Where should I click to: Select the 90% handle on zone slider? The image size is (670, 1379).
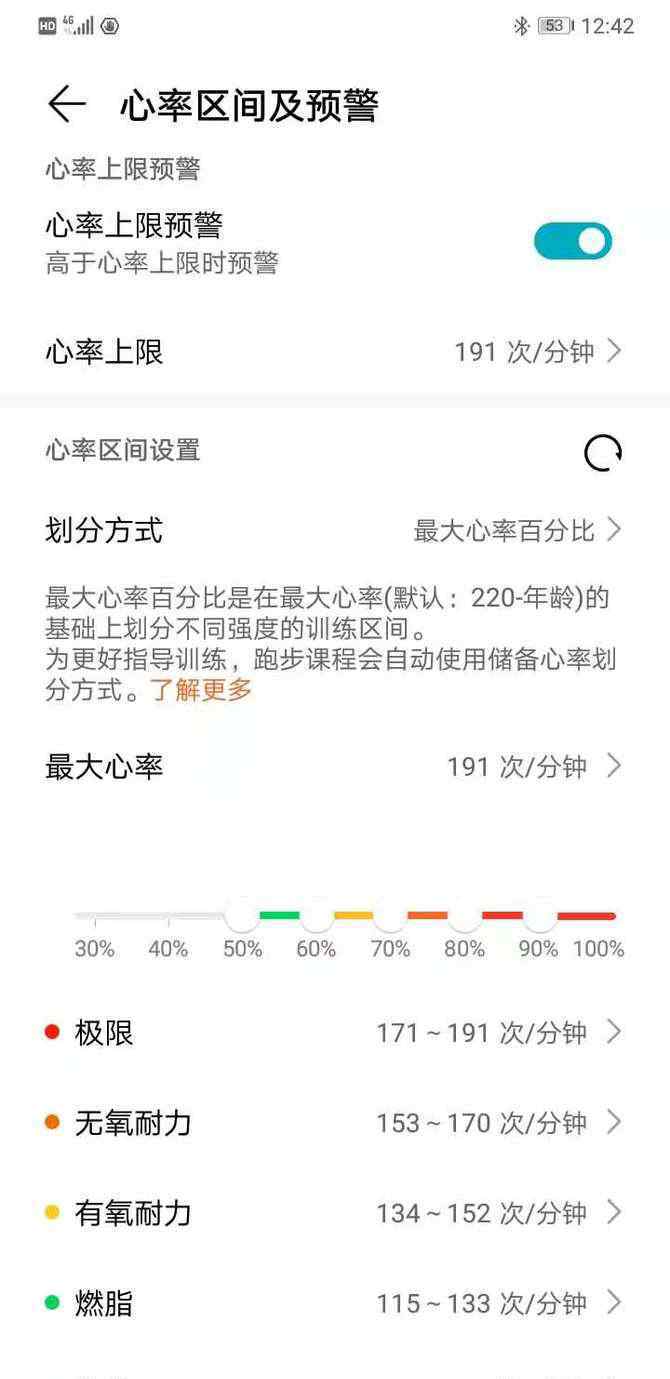click(x=539, y=914)
